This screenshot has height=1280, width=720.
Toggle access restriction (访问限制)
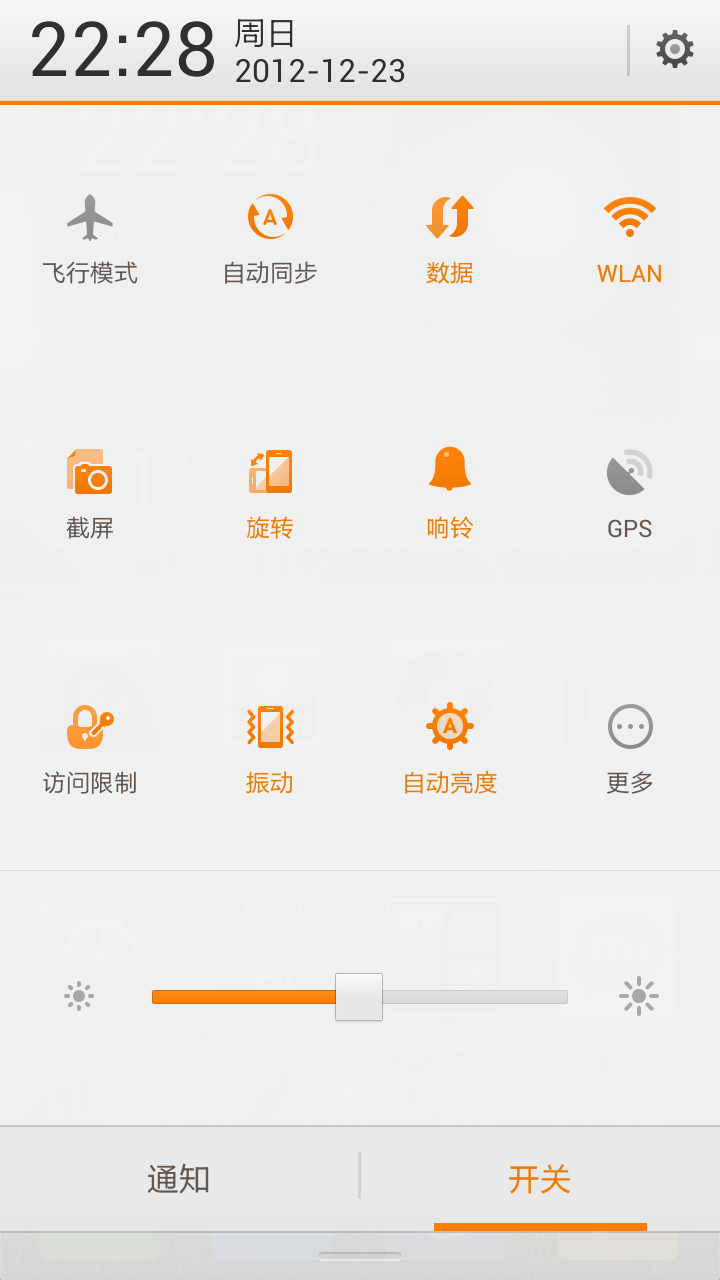coord(90,748)
